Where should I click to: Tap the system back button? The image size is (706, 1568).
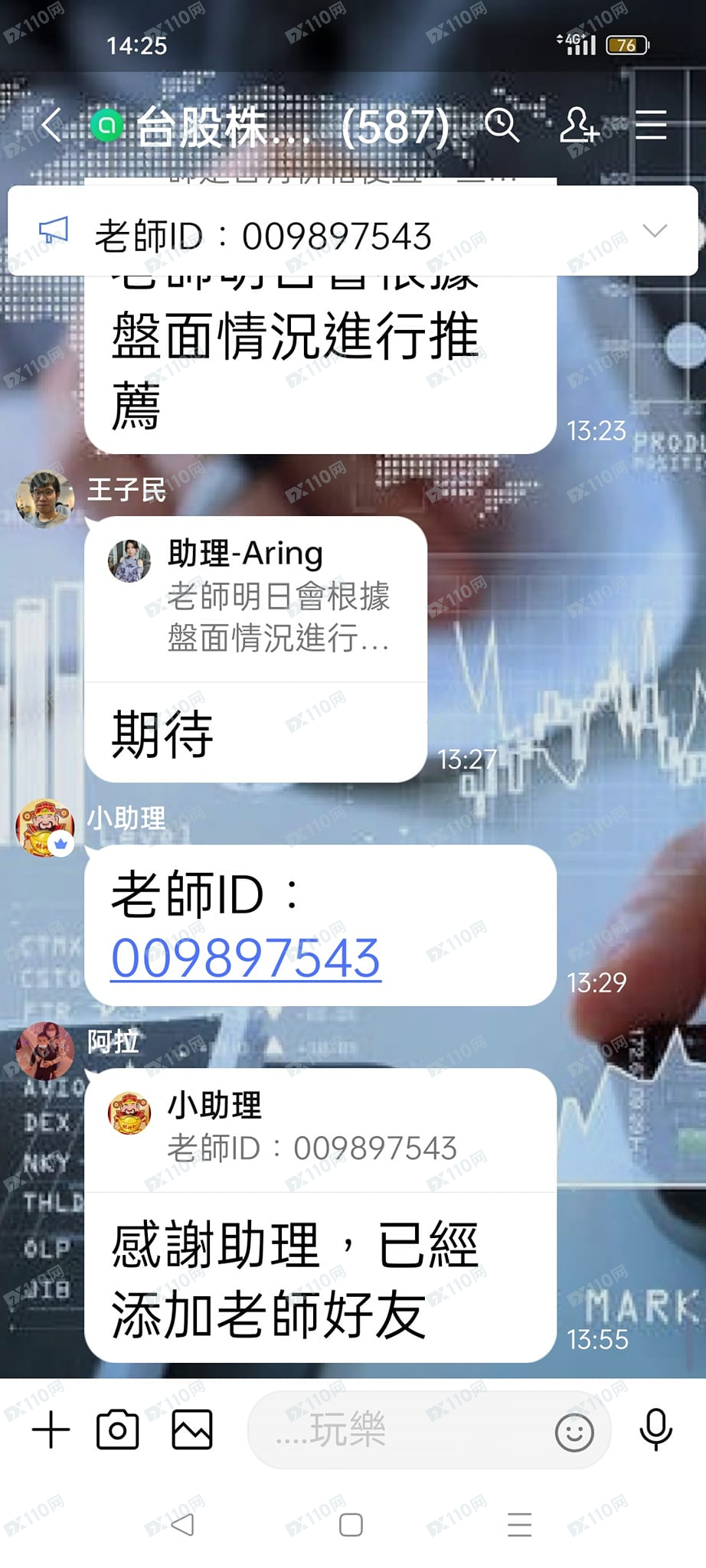(x=182, y=1524)
